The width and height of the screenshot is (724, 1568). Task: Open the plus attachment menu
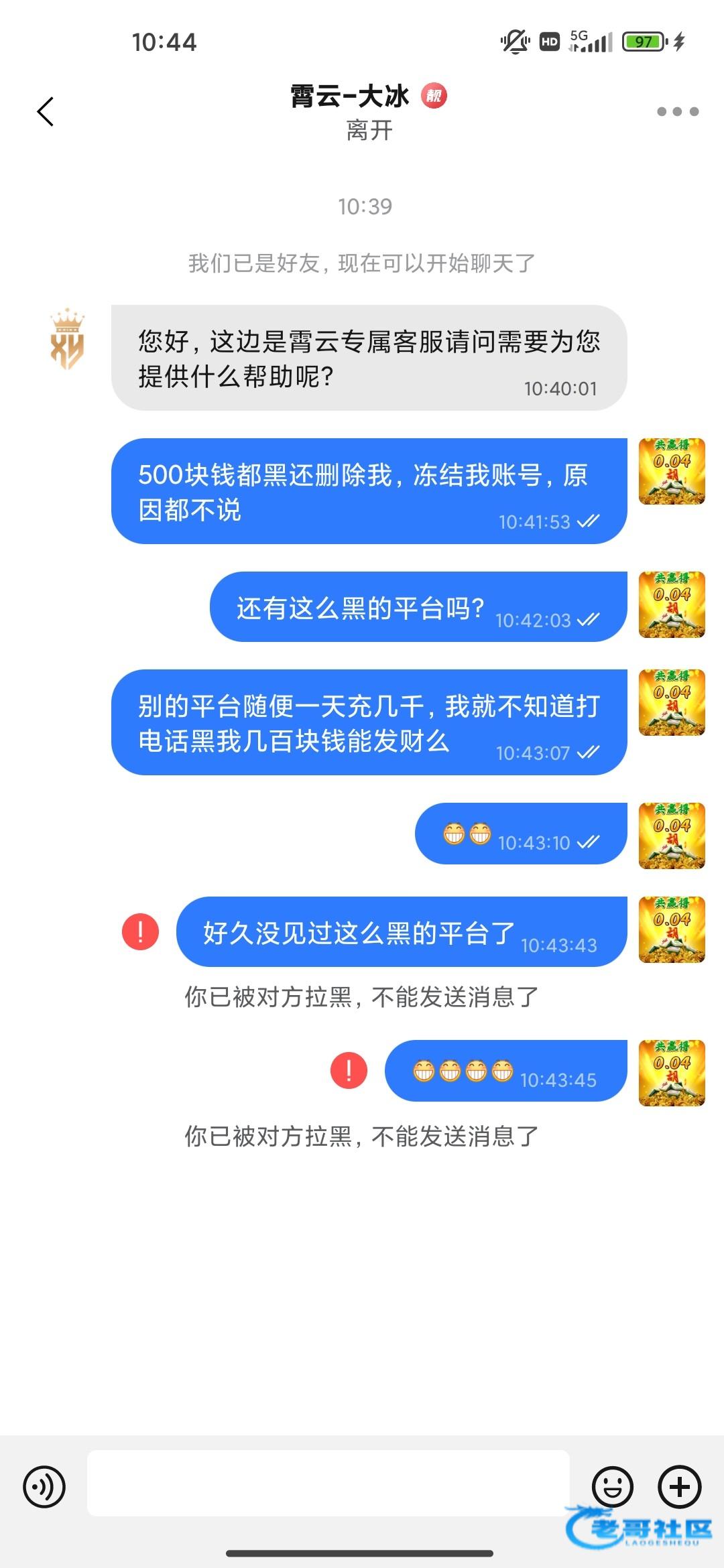(x=679, y=1486)
